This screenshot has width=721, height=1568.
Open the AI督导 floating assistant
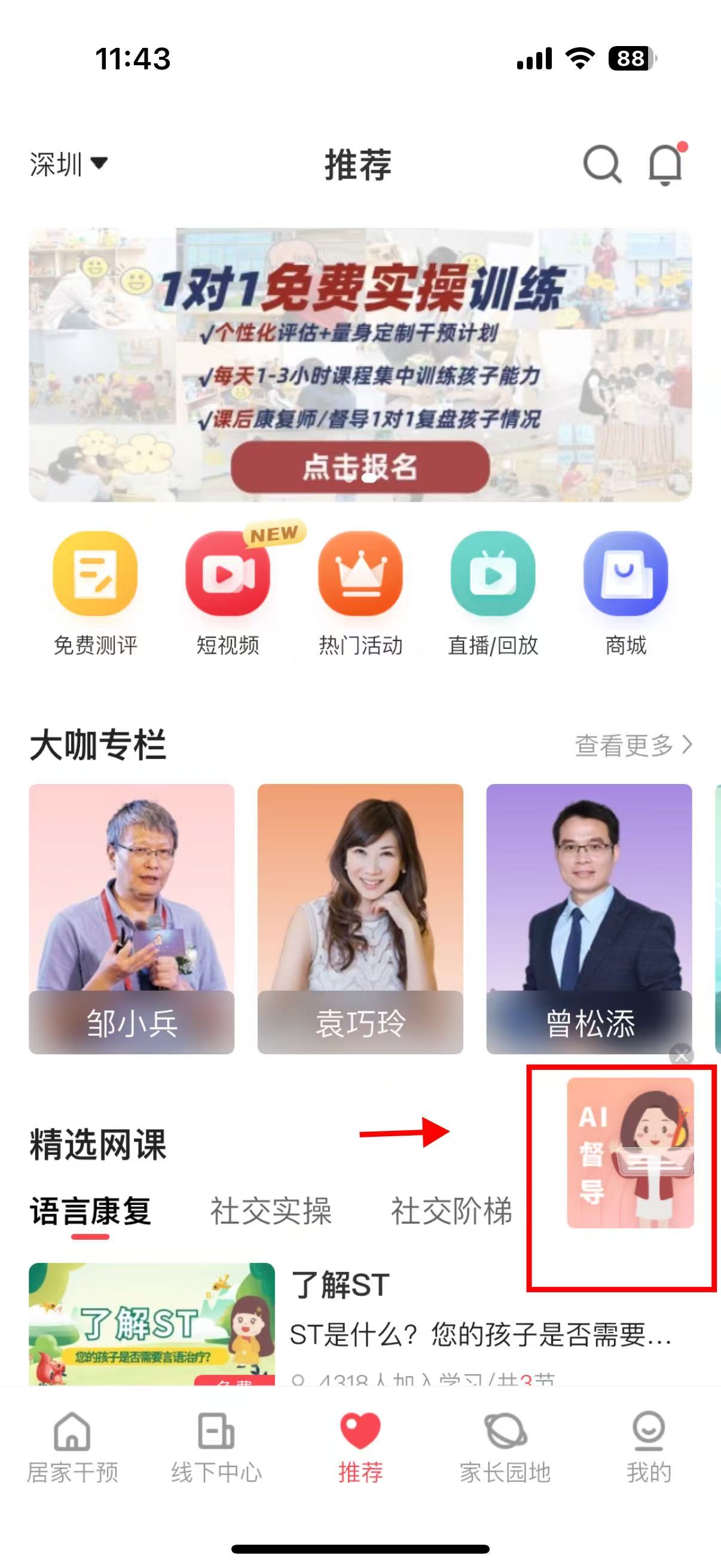pos(630,1152)
